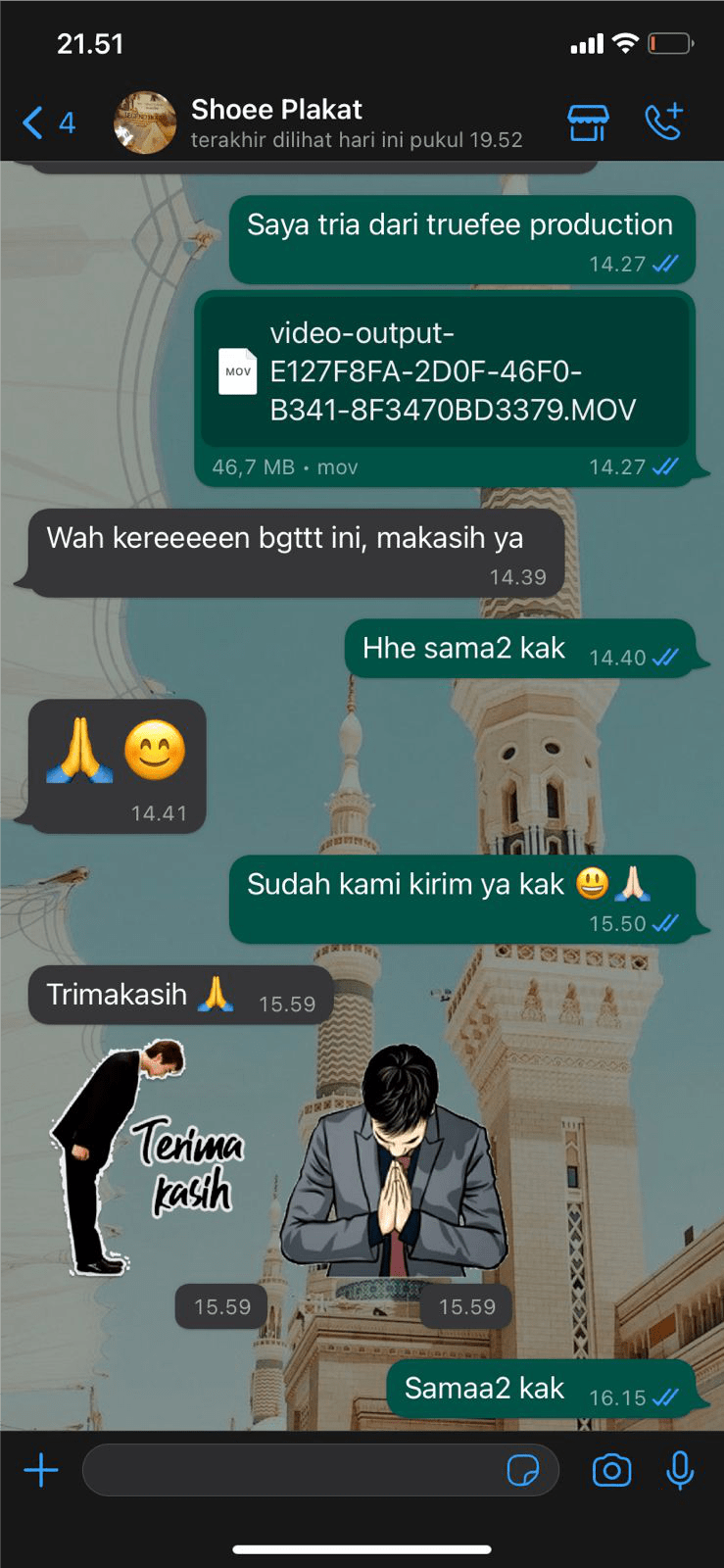Tap the plus attachment button
The width and height of the screenshot is (724, 1568).
pos(41,1470)
